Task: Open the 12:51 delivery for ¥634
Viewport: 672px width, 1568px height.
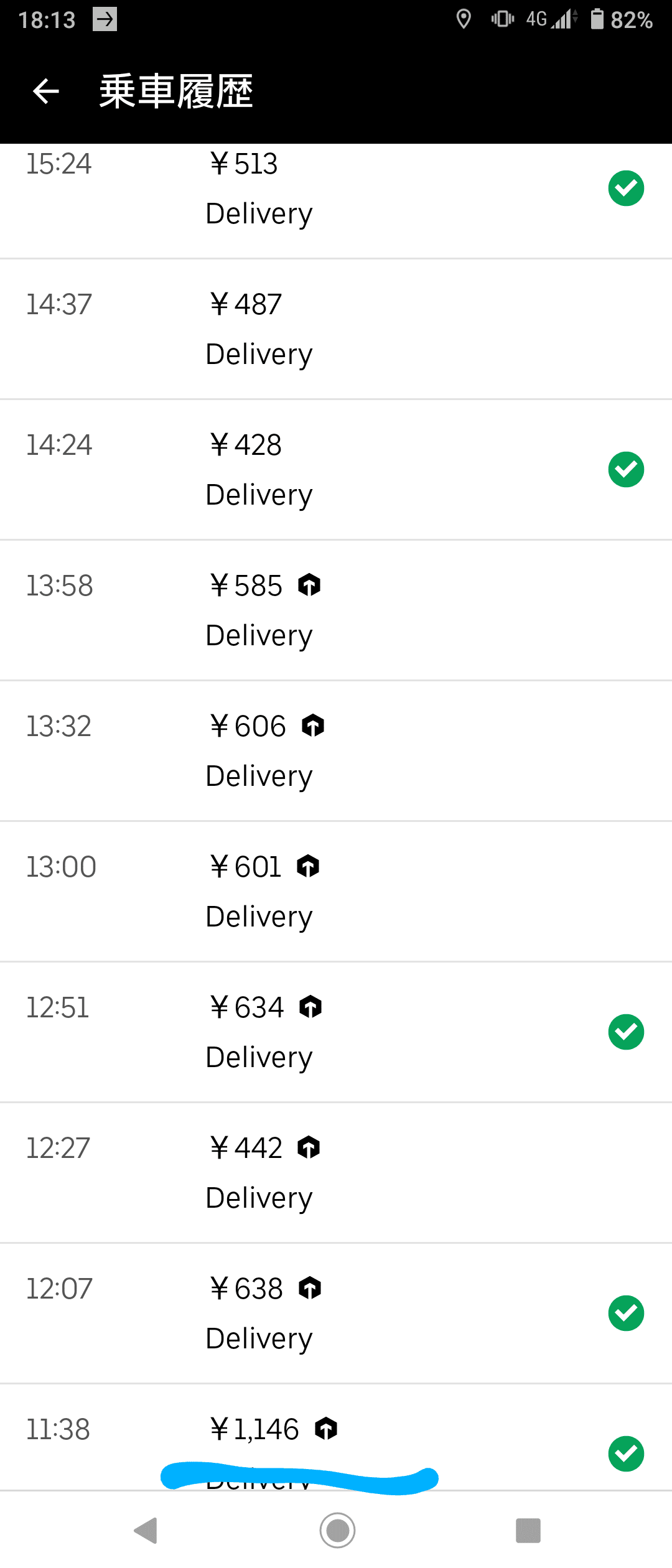Action: click(336, 1032)
